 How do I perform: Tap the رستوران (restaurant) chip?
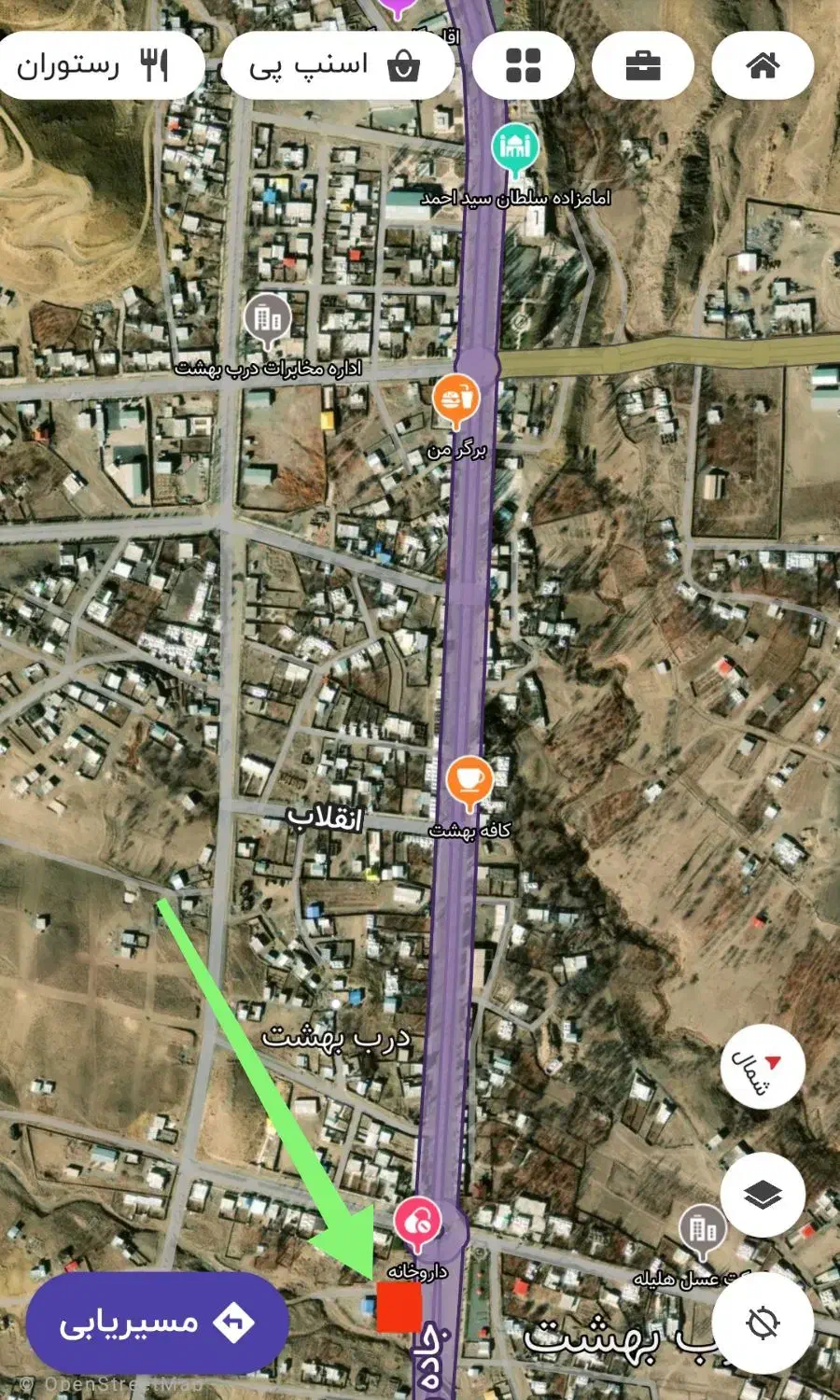pos(101,65)
